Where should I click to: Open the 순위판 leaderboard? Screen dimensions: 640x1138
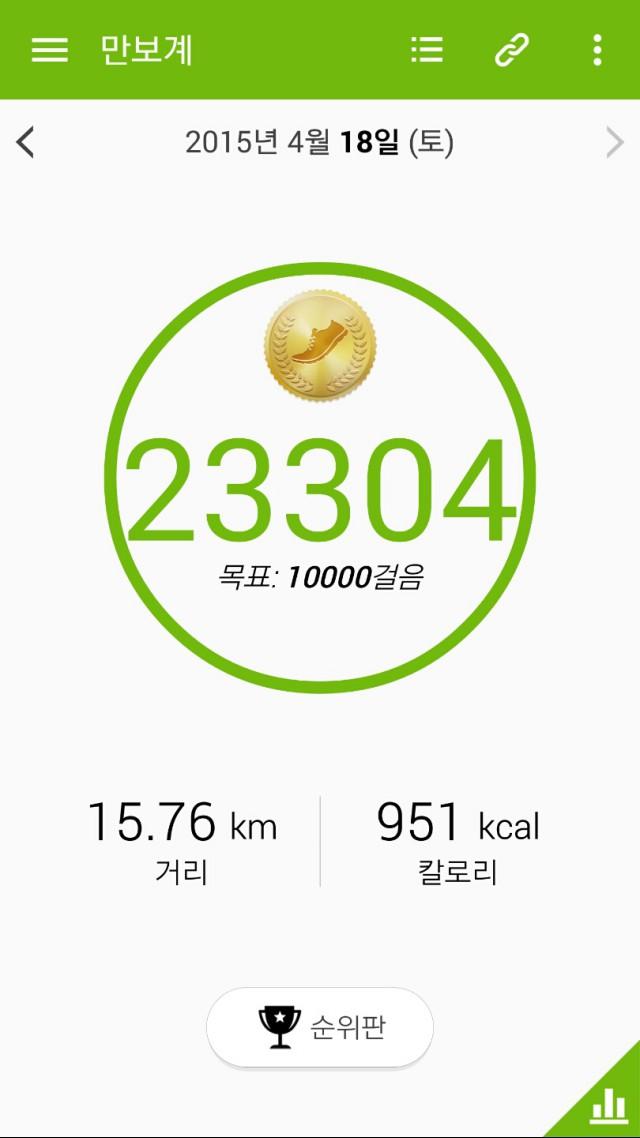(x=320, y=1027)
